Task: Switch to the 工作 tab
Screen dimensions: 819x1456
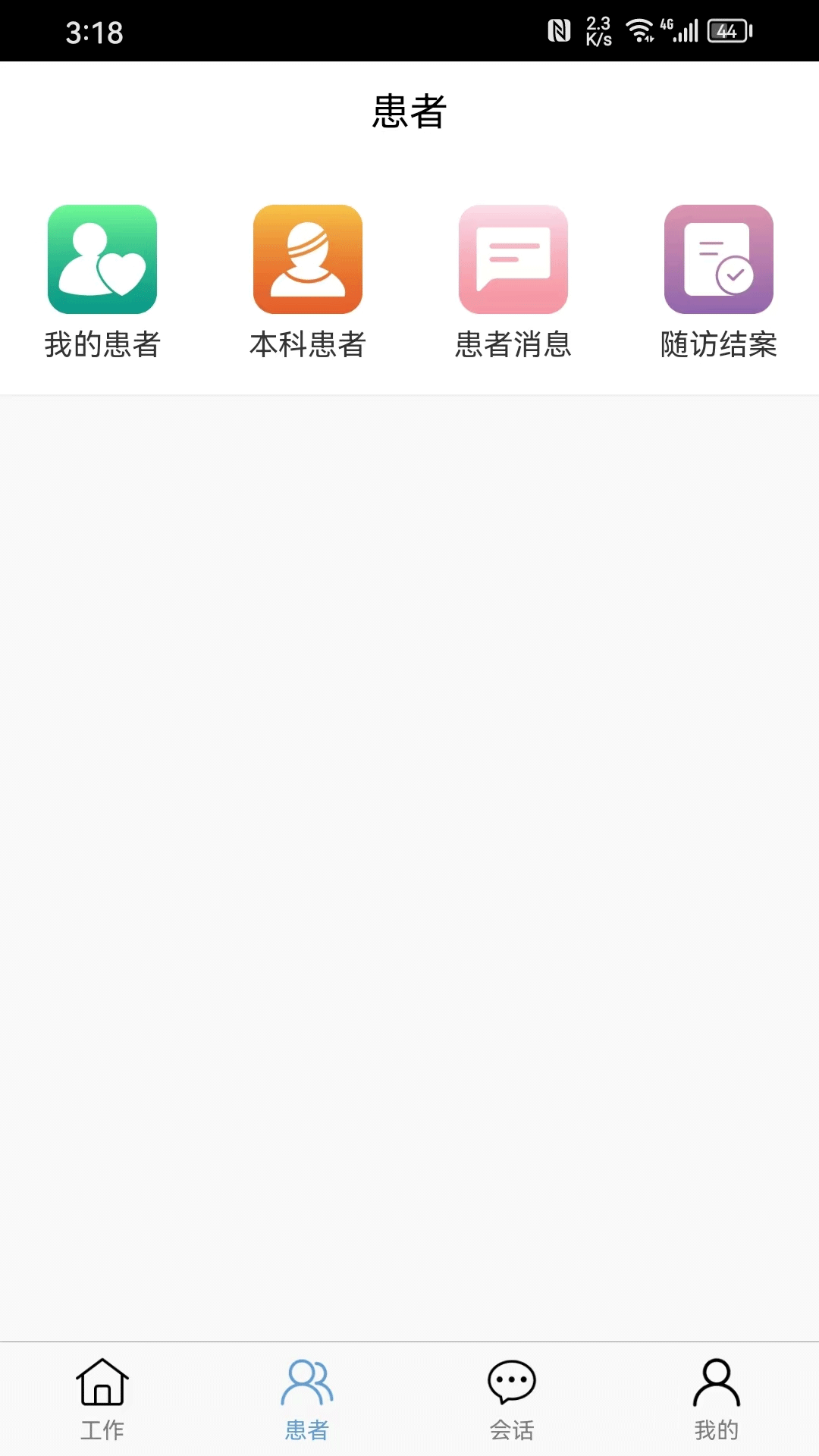Action: point(102,1398)
